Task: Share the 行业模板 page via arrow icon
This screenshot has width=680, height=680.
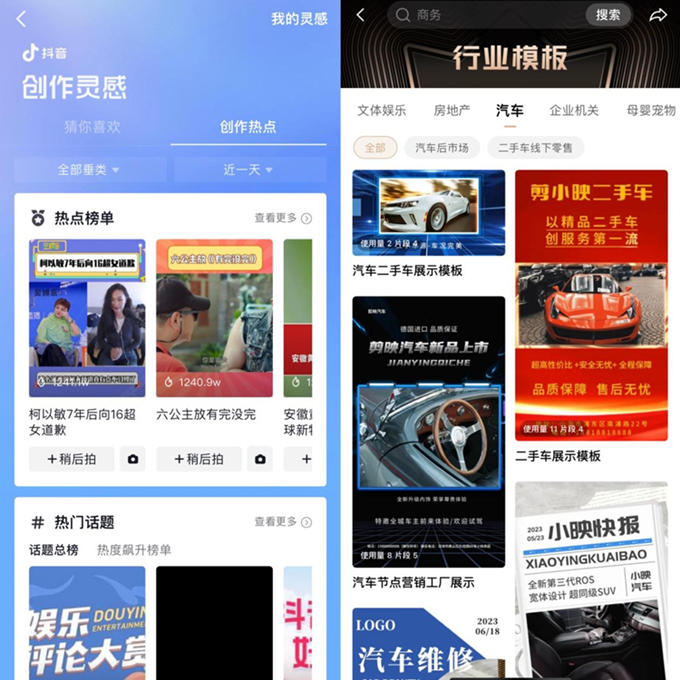Action: click(658, 15)
